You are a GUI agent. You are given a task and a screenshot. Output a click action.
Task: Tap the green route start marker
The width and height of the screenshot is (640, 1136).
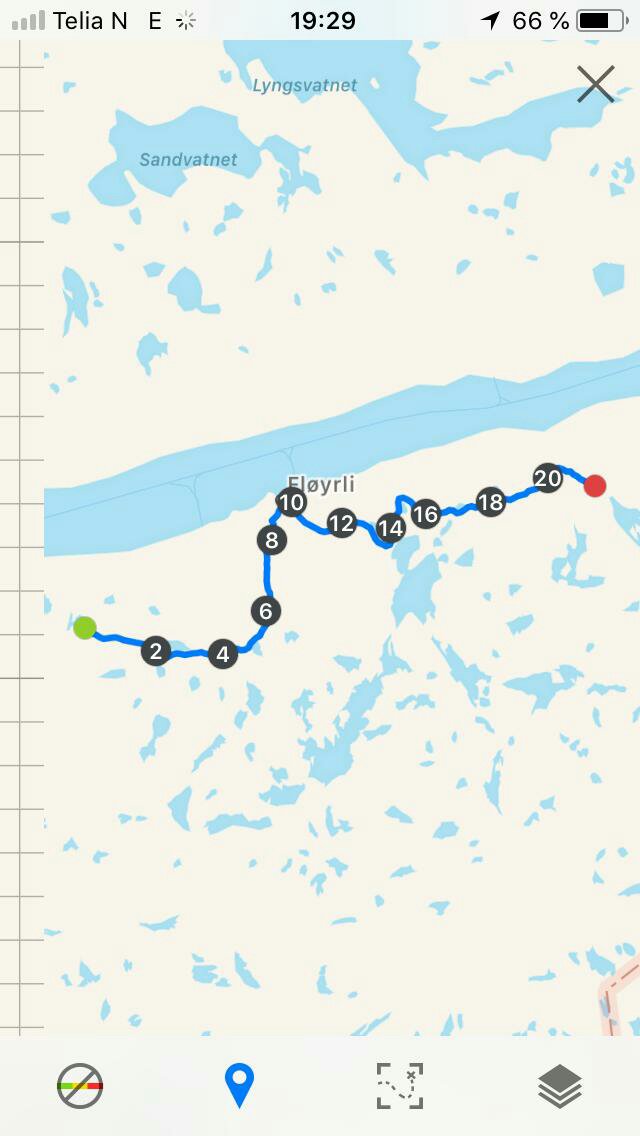(85, 628)
